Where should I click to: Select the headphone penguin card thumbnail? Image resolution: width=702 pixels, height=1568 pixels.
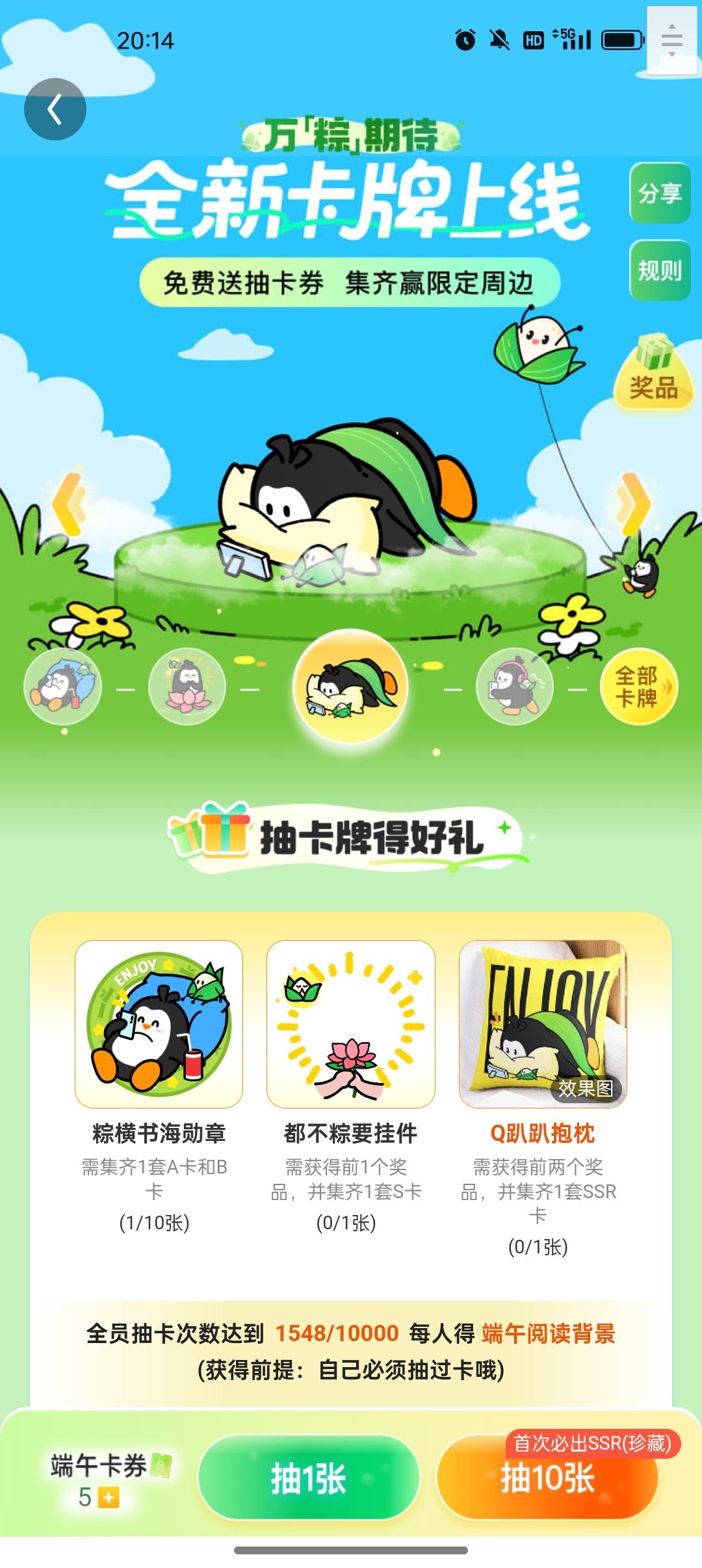click(515, 686)
